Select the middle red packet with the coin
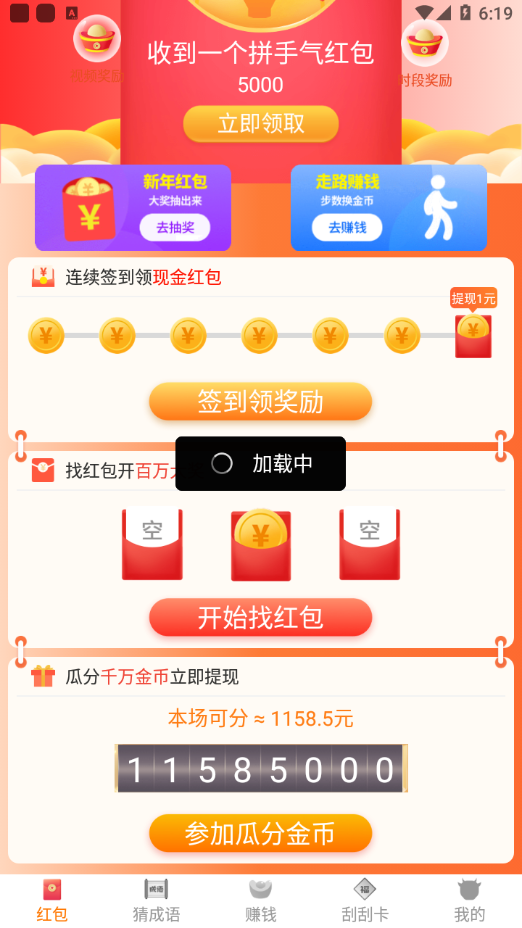The width and height of the screenshot is (522, 928). (x=261, y=544)
